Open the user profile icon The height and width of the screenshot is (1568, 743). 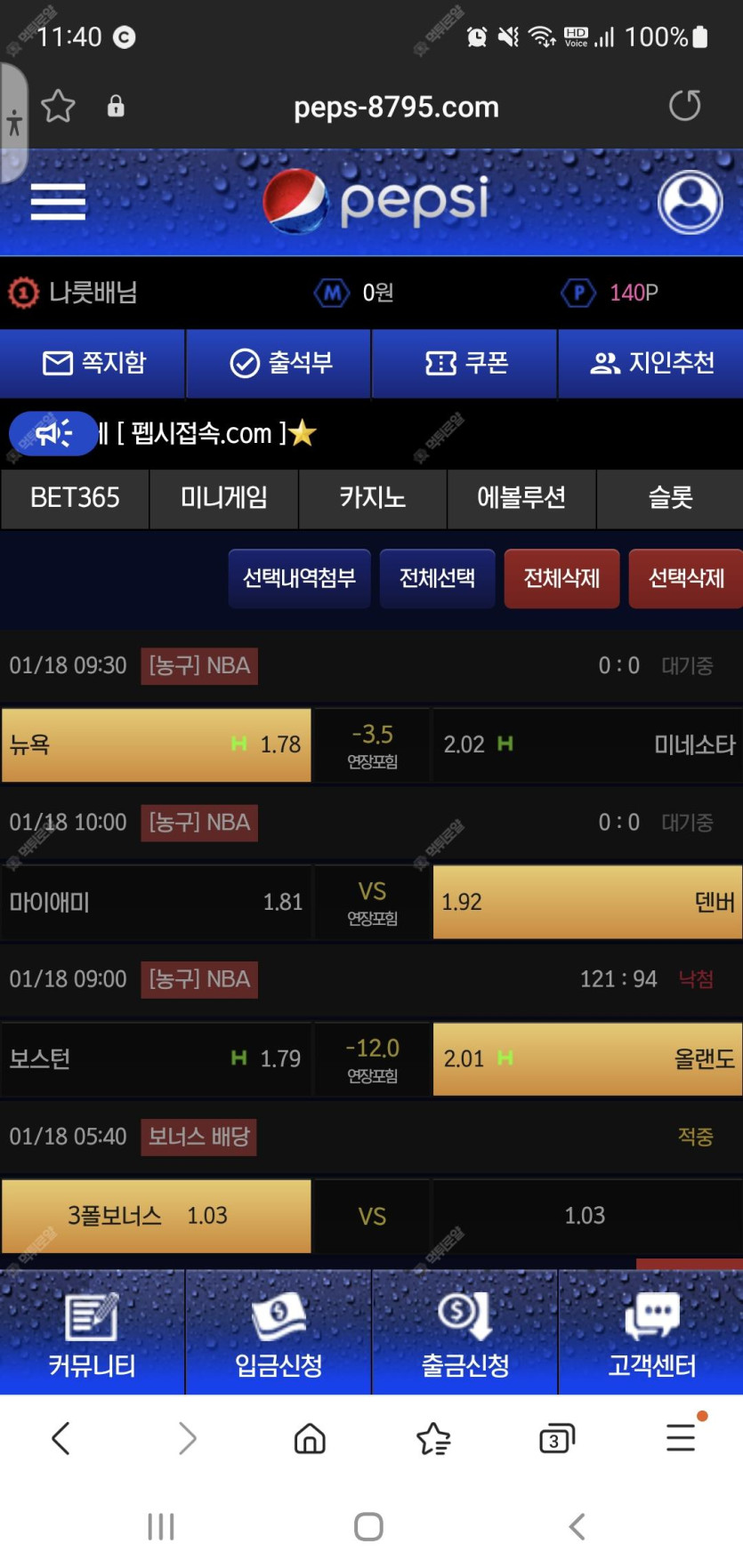[690, 203]
